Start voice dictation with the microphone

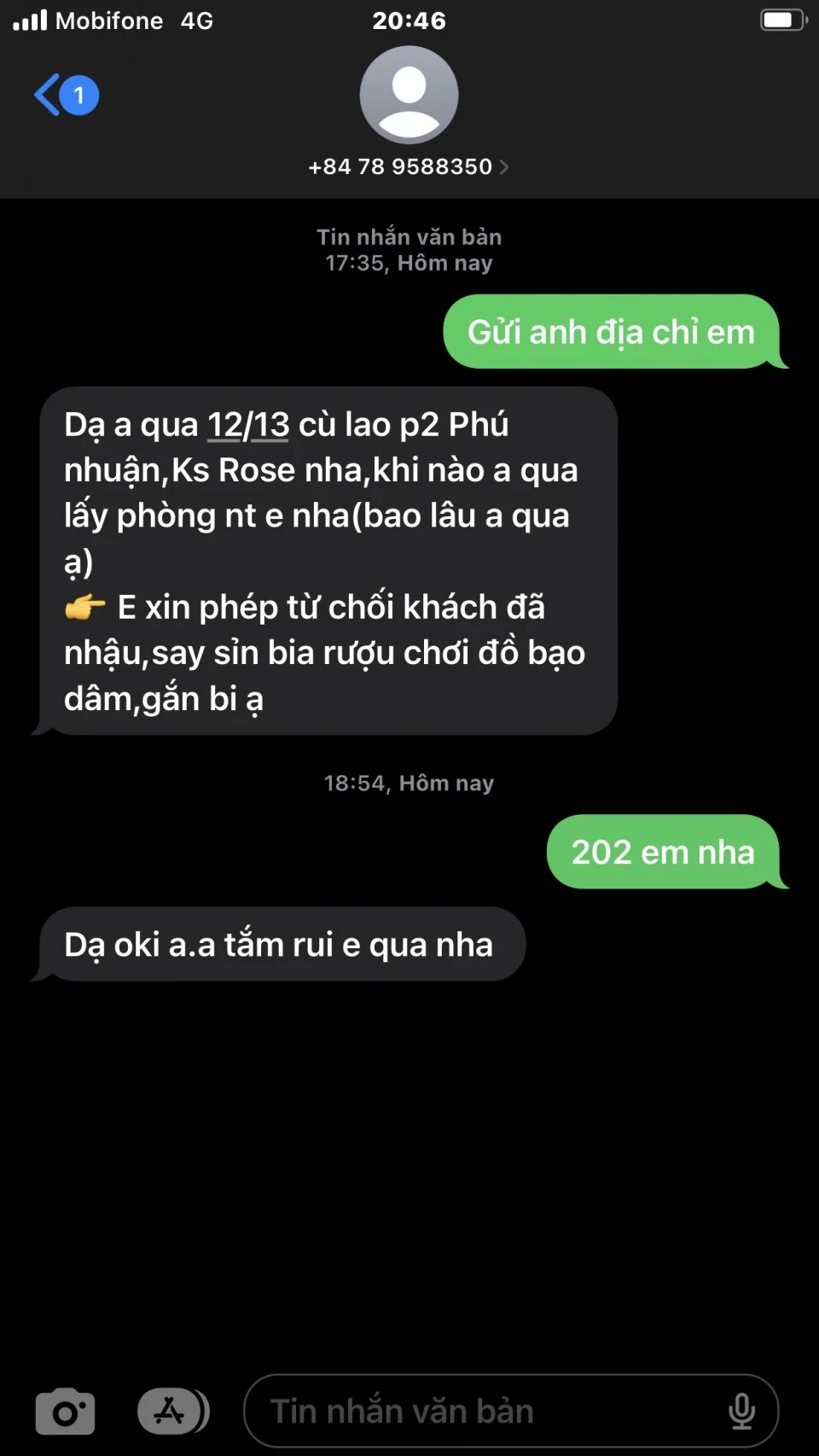(741, 1412)
